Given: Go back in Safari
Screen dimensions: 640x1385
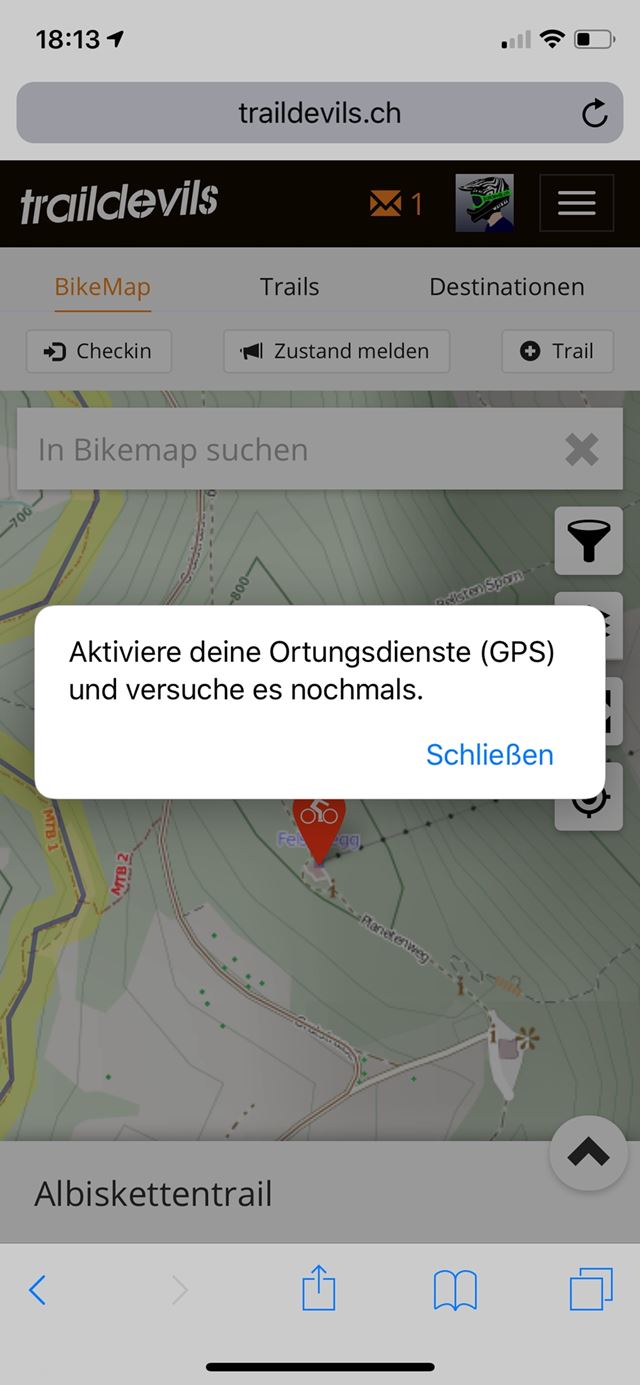Looking at the screenshot, I should point(38,1290).
